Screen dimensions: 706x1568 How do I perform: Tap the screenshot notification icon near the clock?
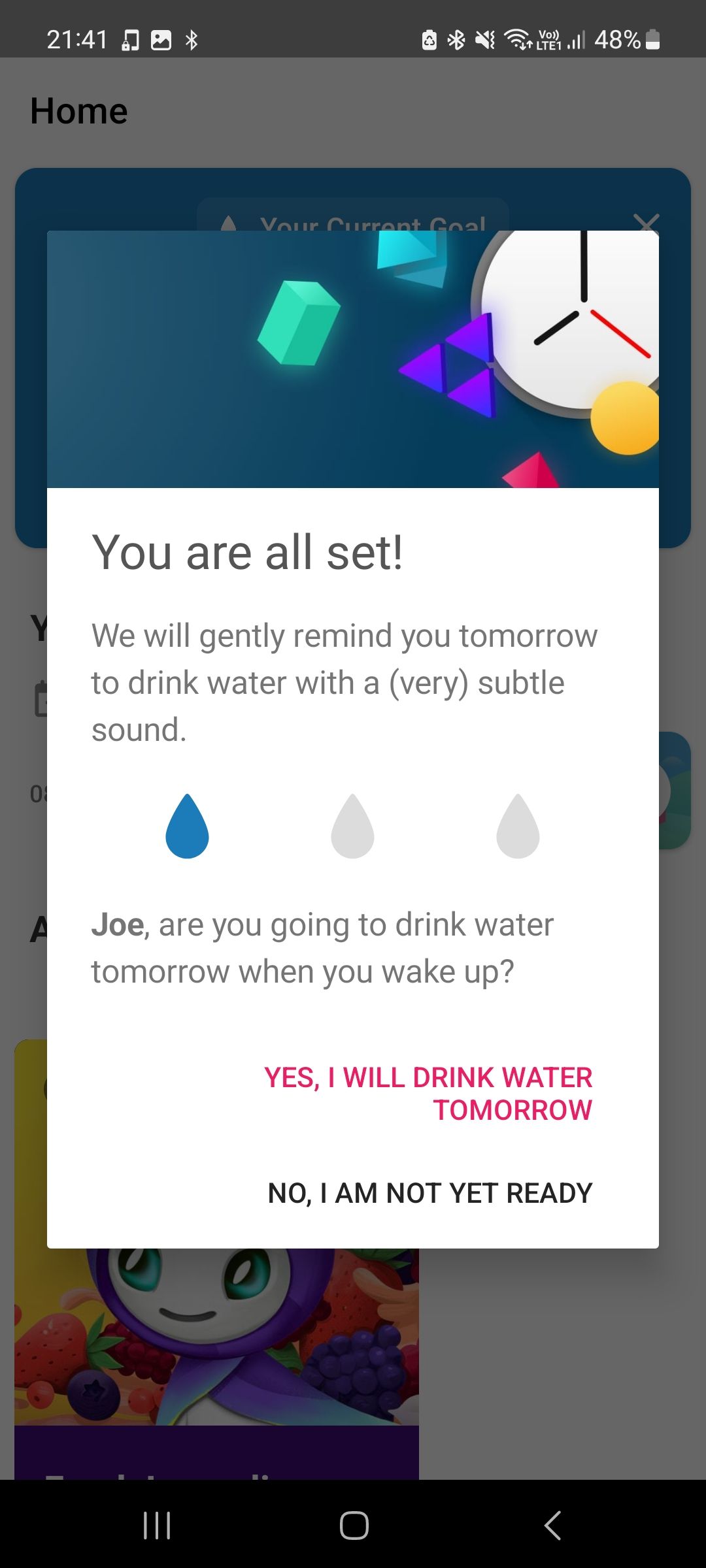(161, 39)
